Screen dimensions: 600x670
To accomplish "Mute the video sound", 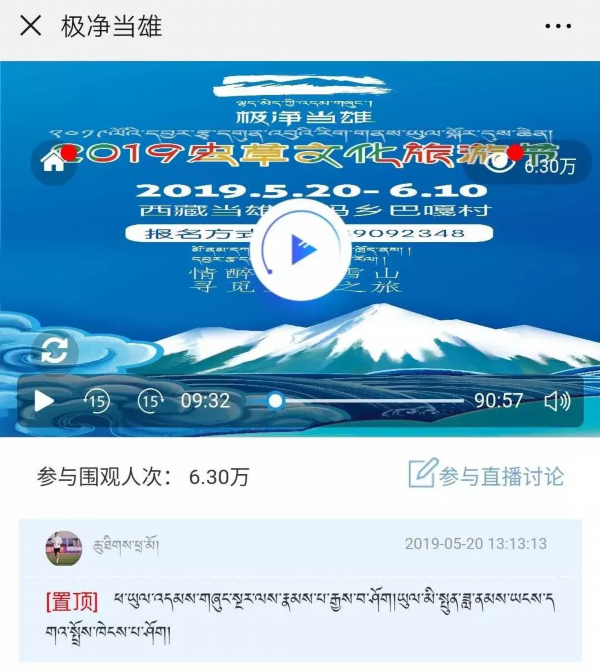I will (x=557, y=401).
